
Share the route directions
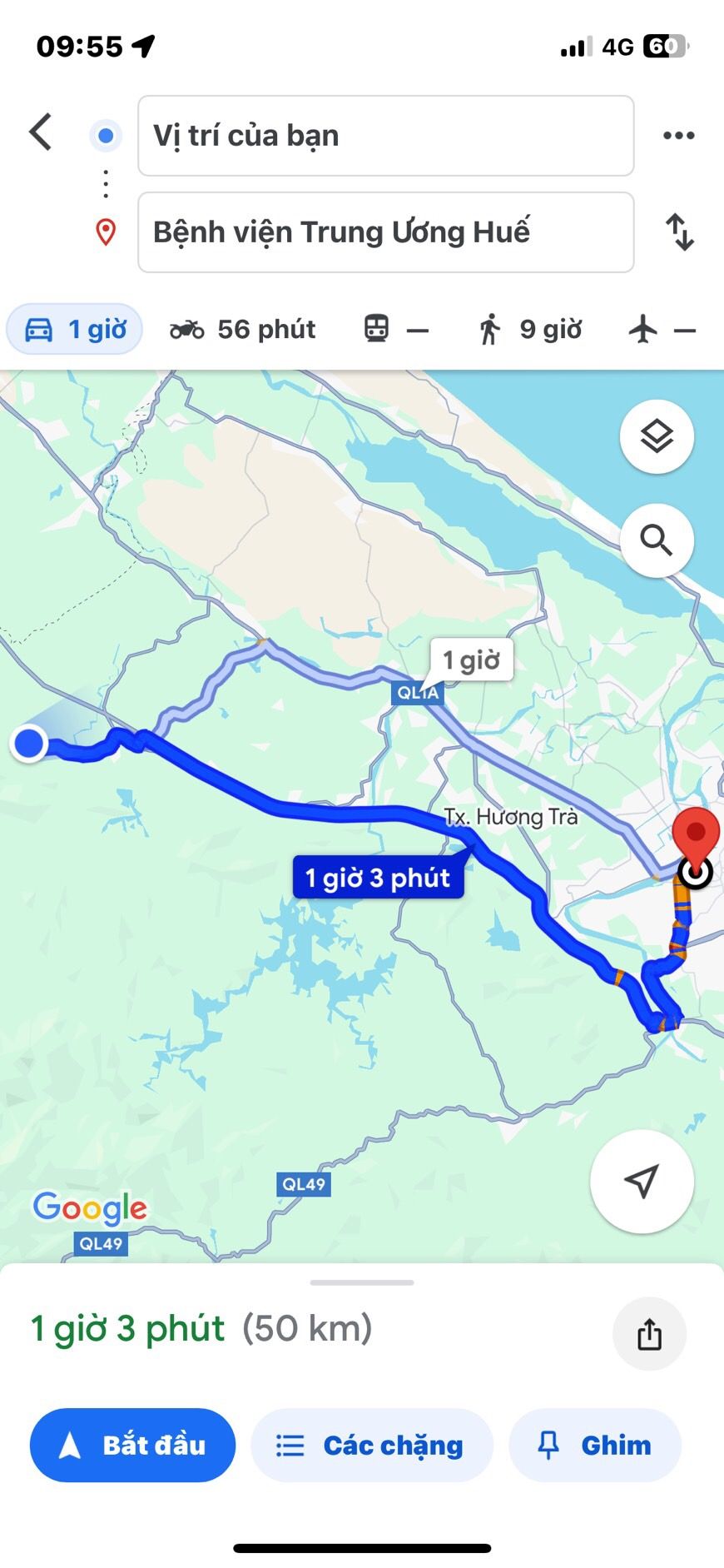649,1334
